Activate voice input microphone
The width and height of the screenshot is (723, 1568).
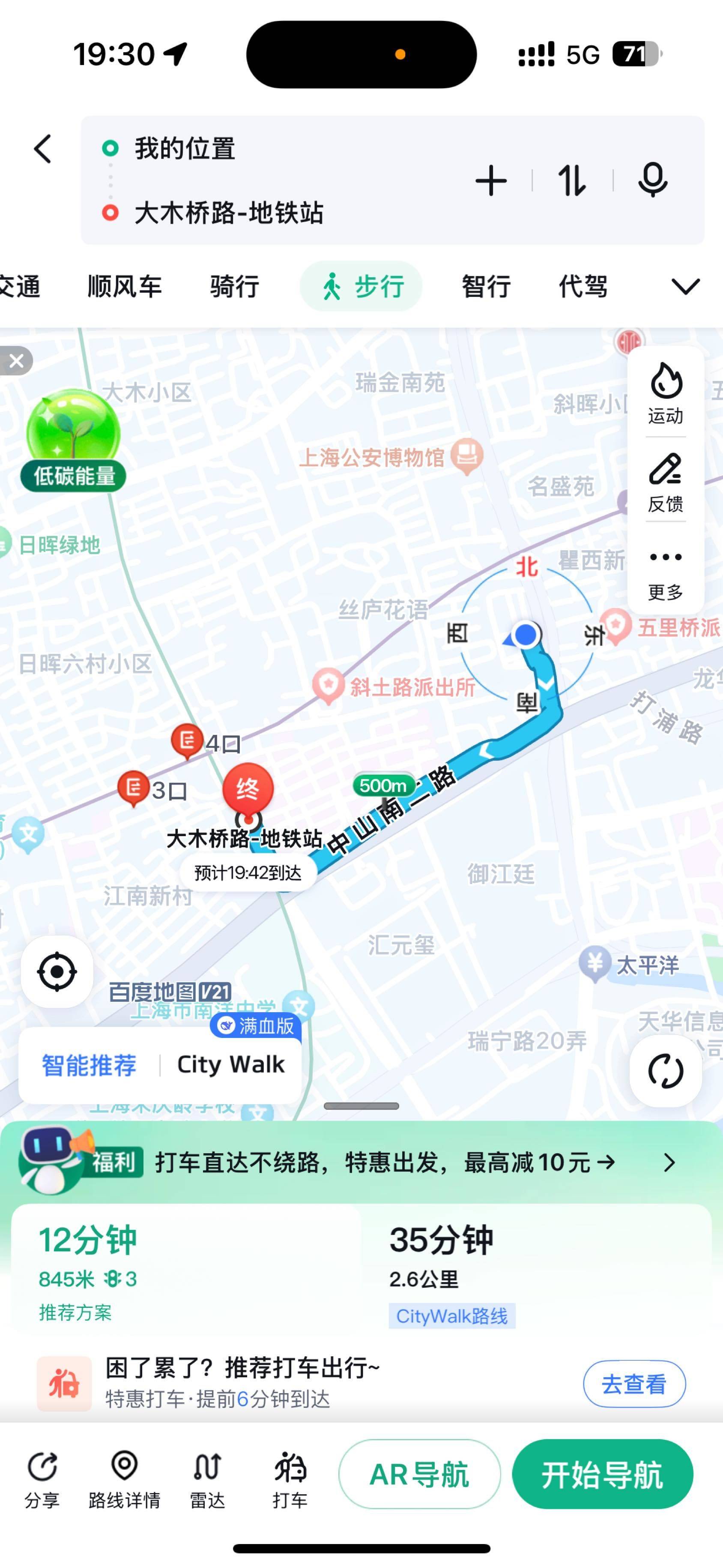(652, 181)
